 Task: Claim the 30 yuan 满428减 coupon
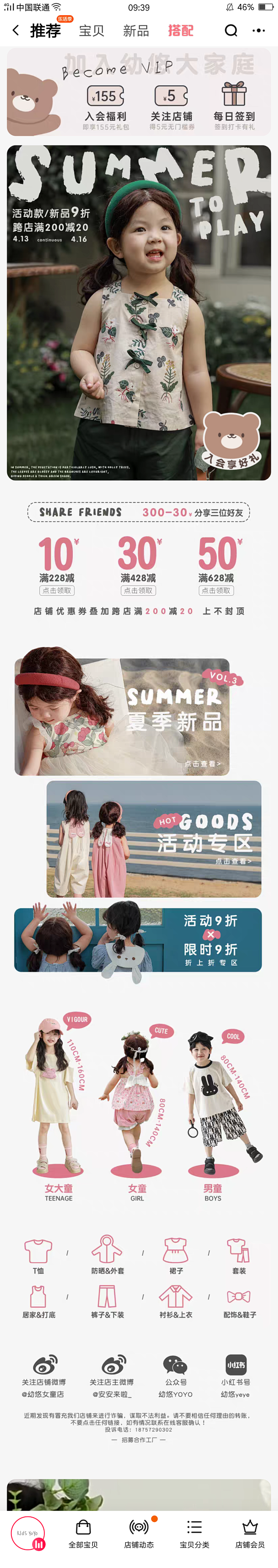pyautogui.click(x=138, y=591)
